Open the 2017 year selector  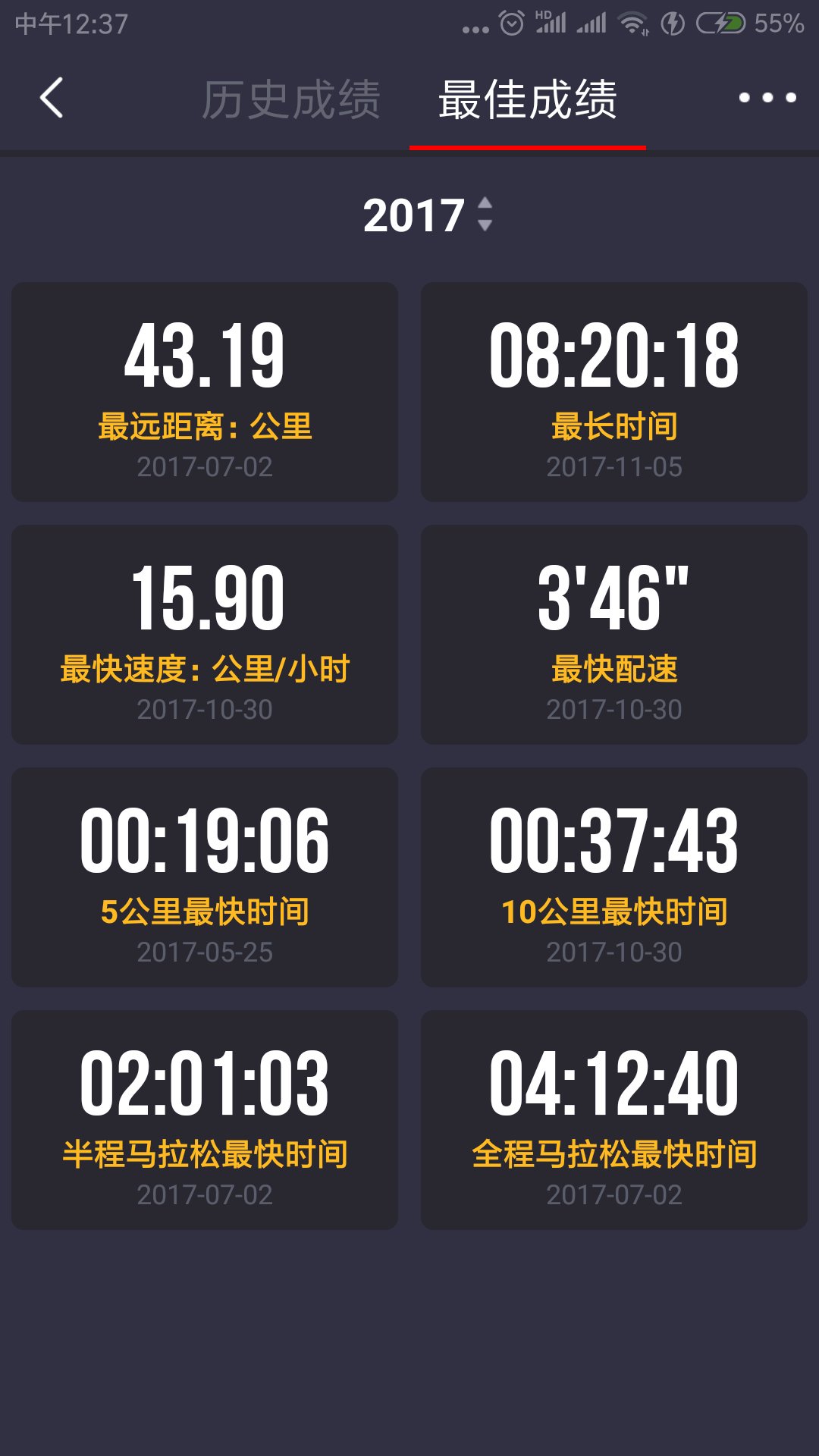coord(428,215)
